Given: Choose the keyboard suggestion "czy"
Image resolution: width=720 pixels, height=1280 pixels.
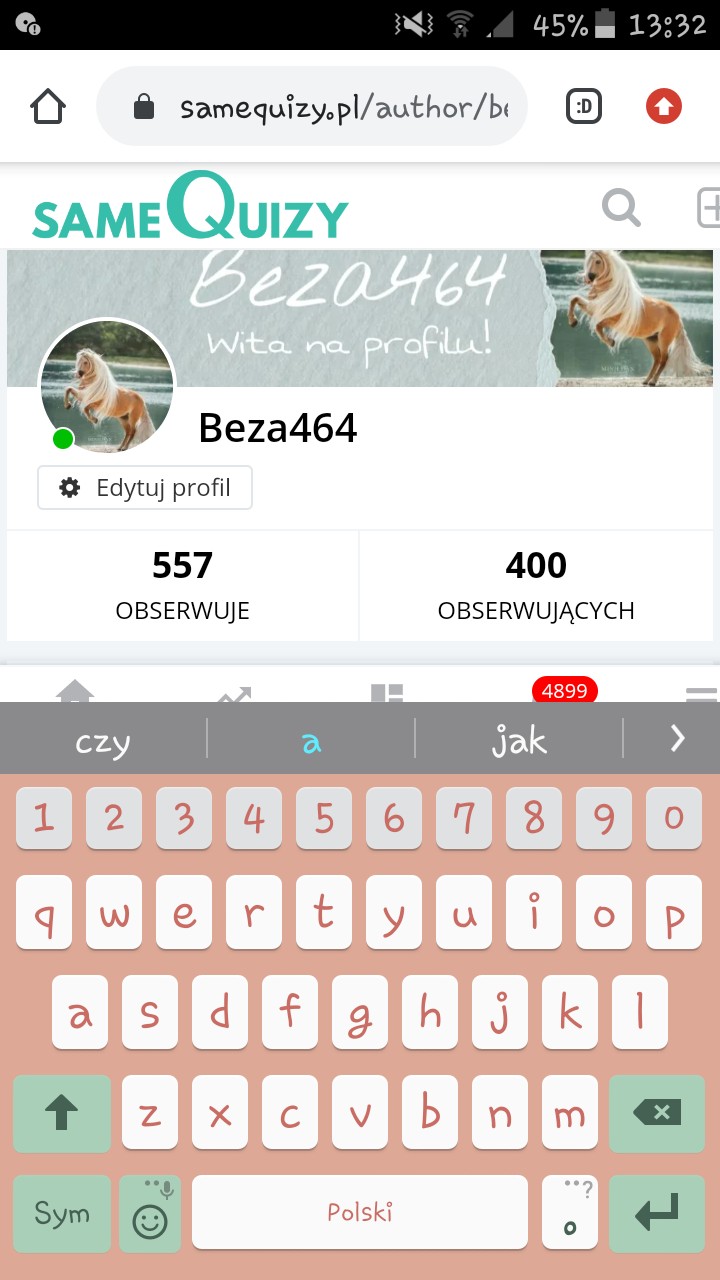Looking at the screenshot, I should [x=103, y=741].
